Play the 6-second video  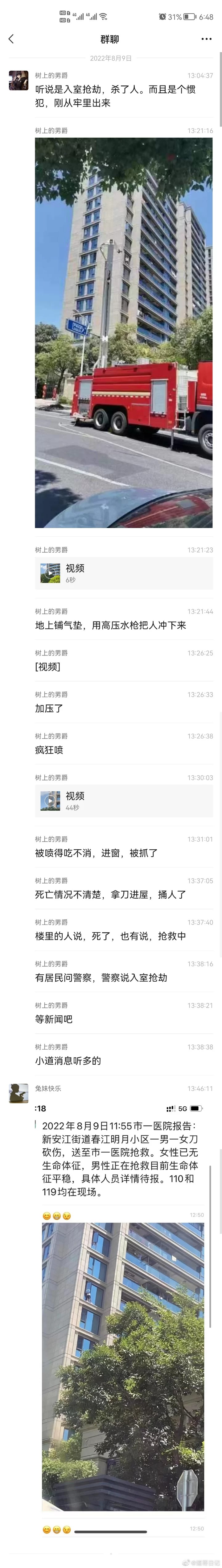coord(123,572)
